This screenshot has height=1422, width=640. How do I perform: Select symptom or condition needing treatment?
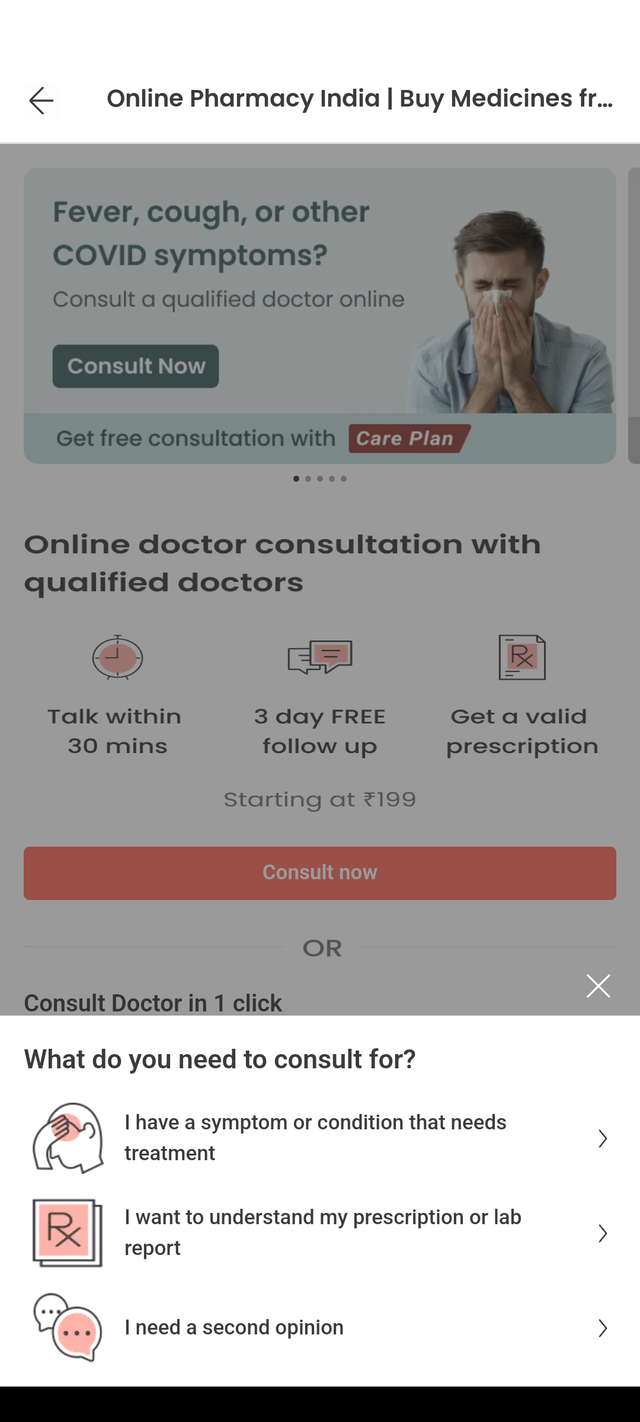click(x=320, y=1138)
